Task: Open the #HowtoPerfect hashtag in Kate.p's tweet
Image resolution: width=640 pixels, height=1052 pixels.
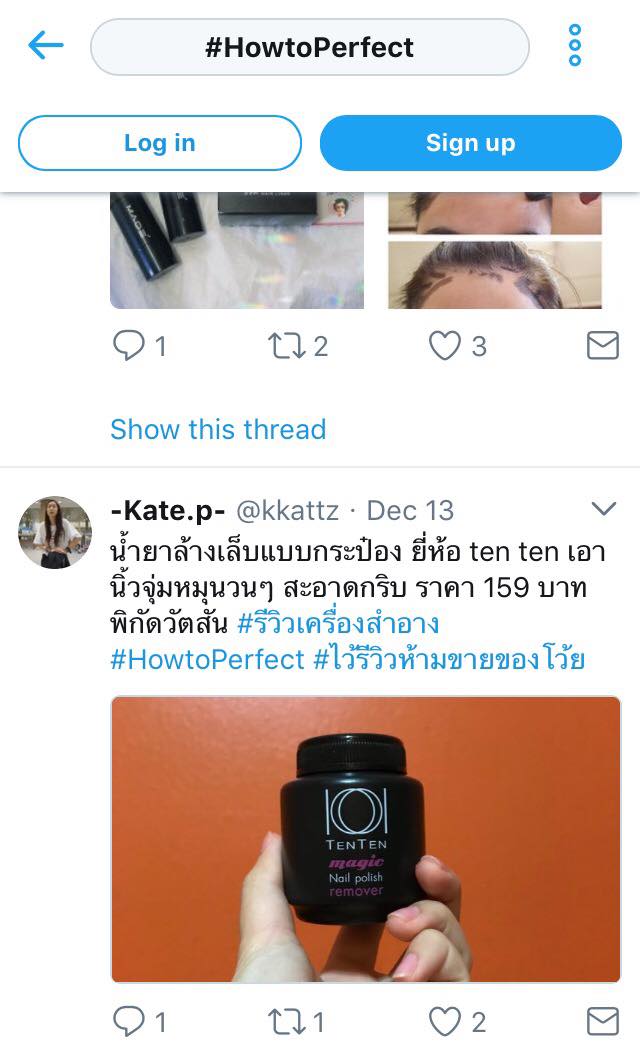Action: point(207,659)
